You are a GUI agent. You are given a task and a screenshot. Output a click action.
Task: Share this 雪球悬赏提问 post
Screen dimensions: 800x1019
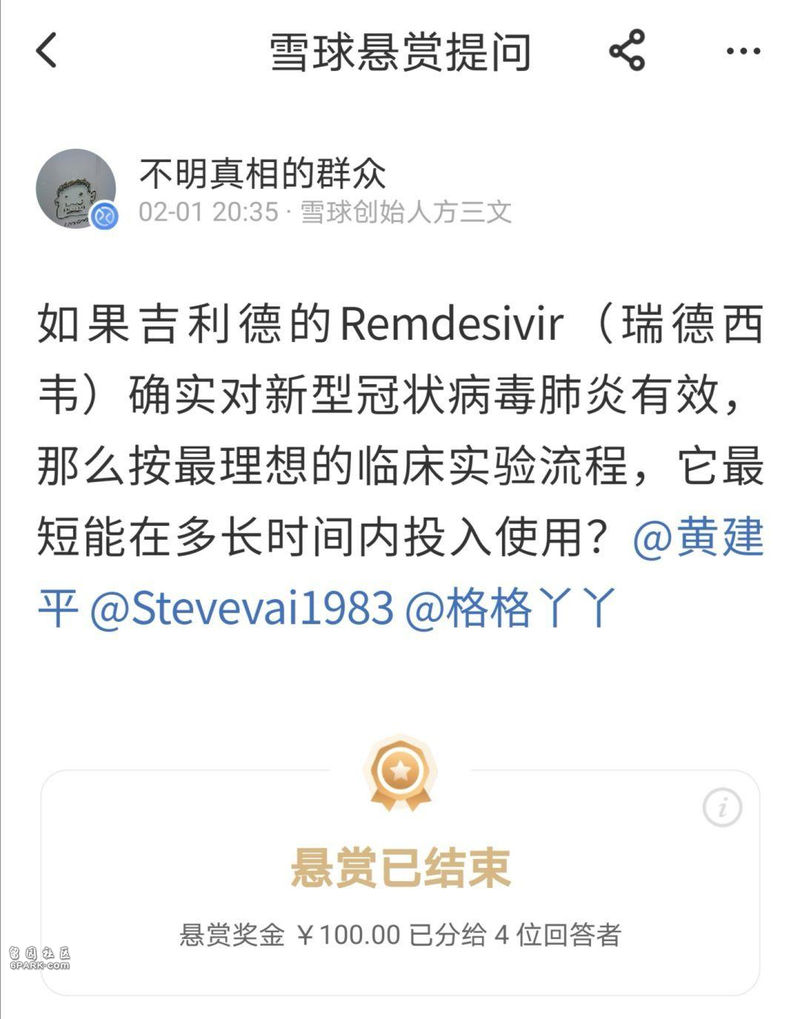pos(627,51)
